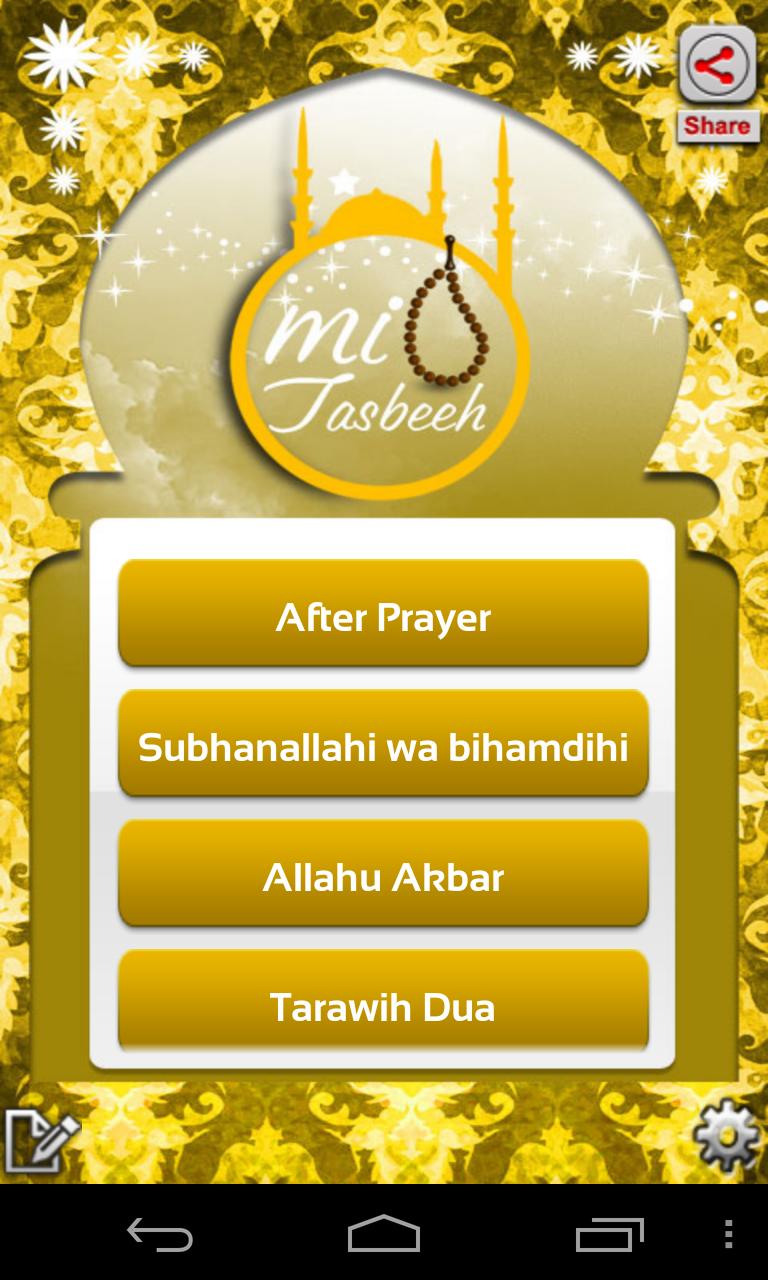Image resolution: width=768 pixels, height=1280 pixels.
Task: Open settings with the gear icon
Action: (x=728, y=1135)
